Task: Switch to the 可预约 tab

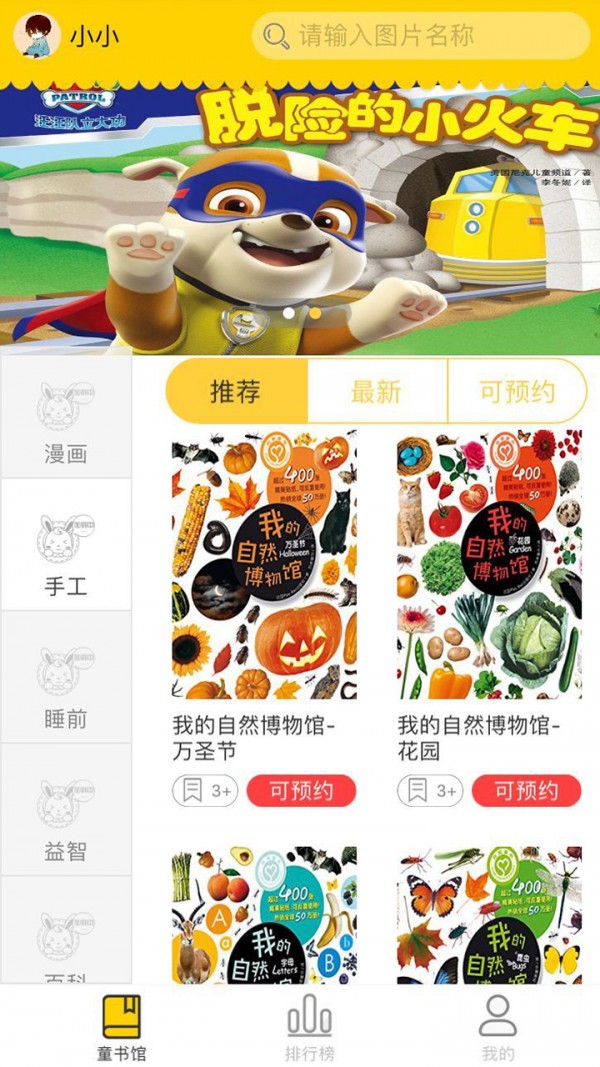Action: [516, 391]
